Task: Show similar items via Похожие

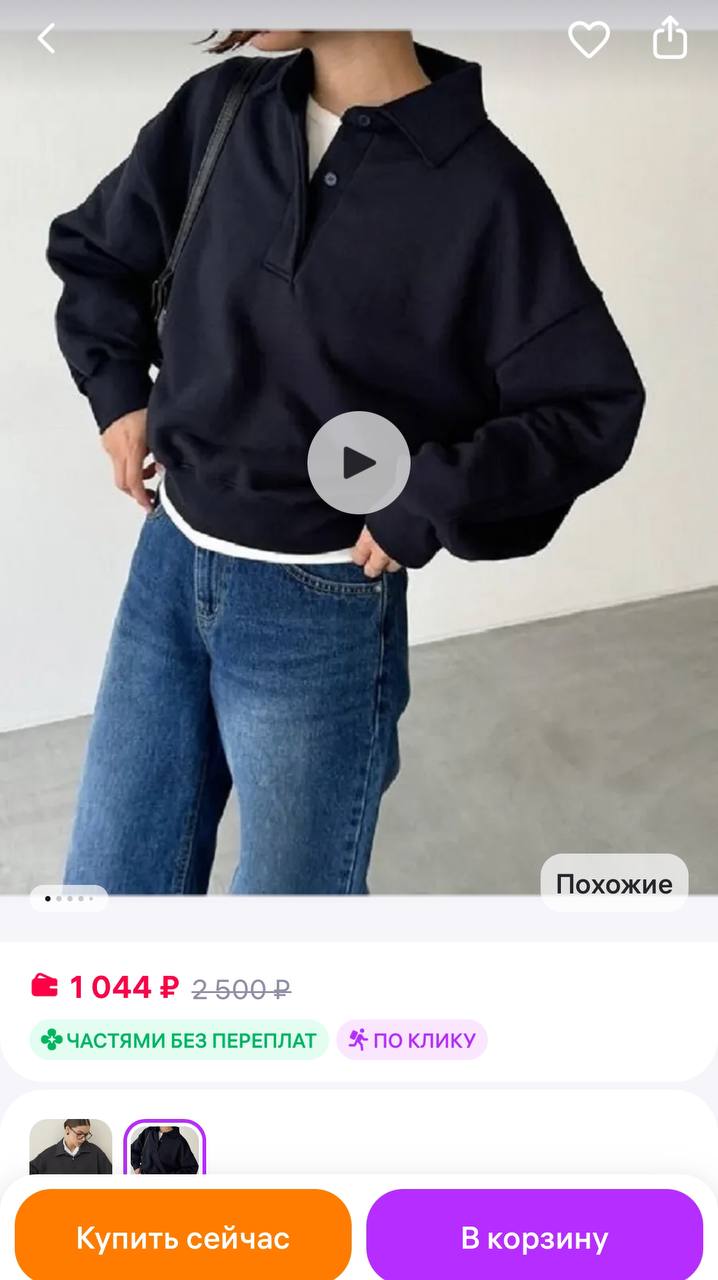Action: tap(614, 884)
